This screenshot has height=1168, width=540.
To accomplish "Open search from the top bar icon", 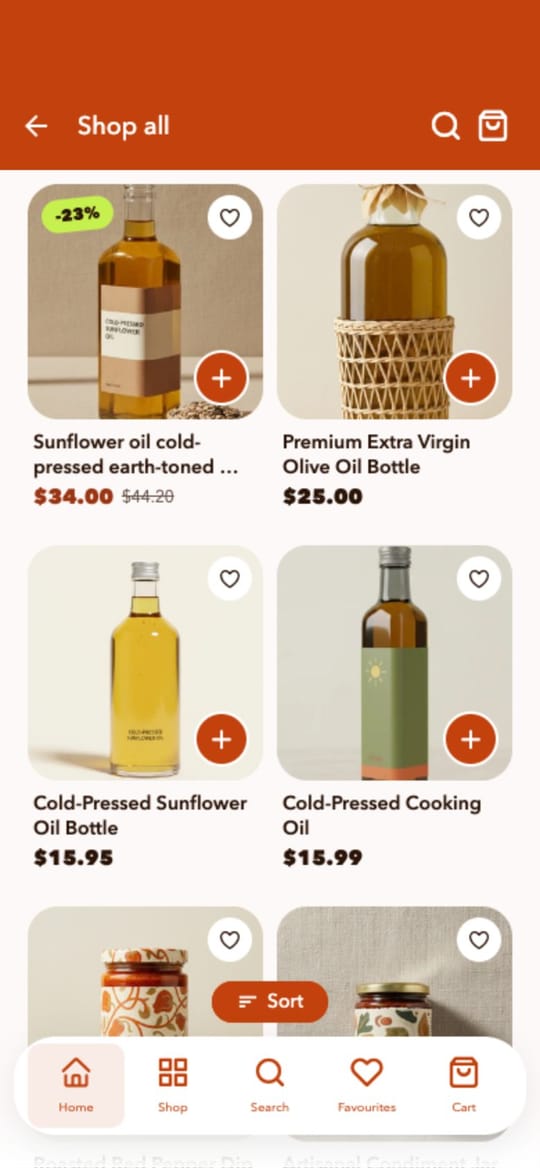I will pos(445,127).
